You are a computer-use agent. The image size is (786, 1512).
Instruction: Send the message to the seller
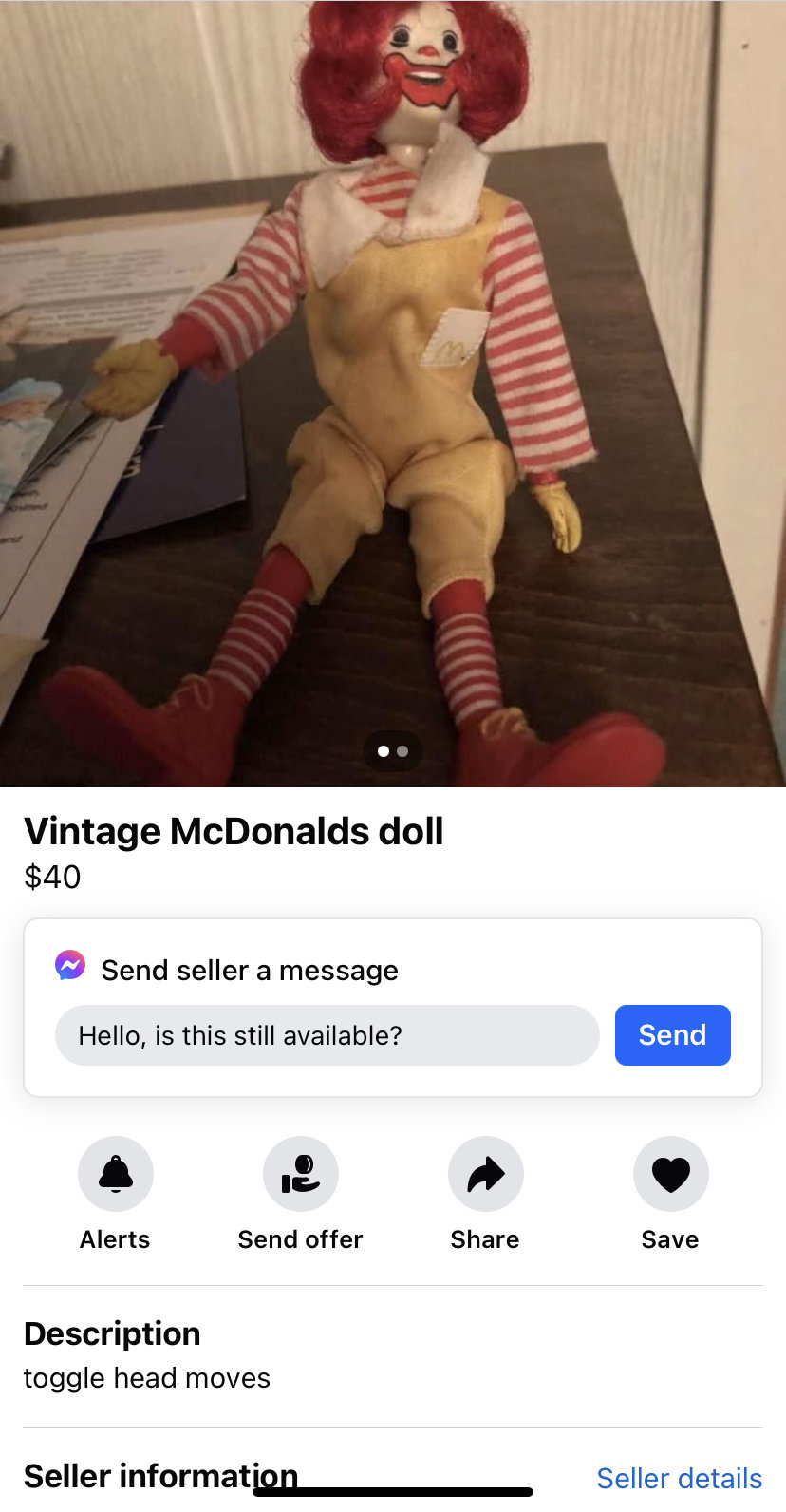pos(672,1034)
